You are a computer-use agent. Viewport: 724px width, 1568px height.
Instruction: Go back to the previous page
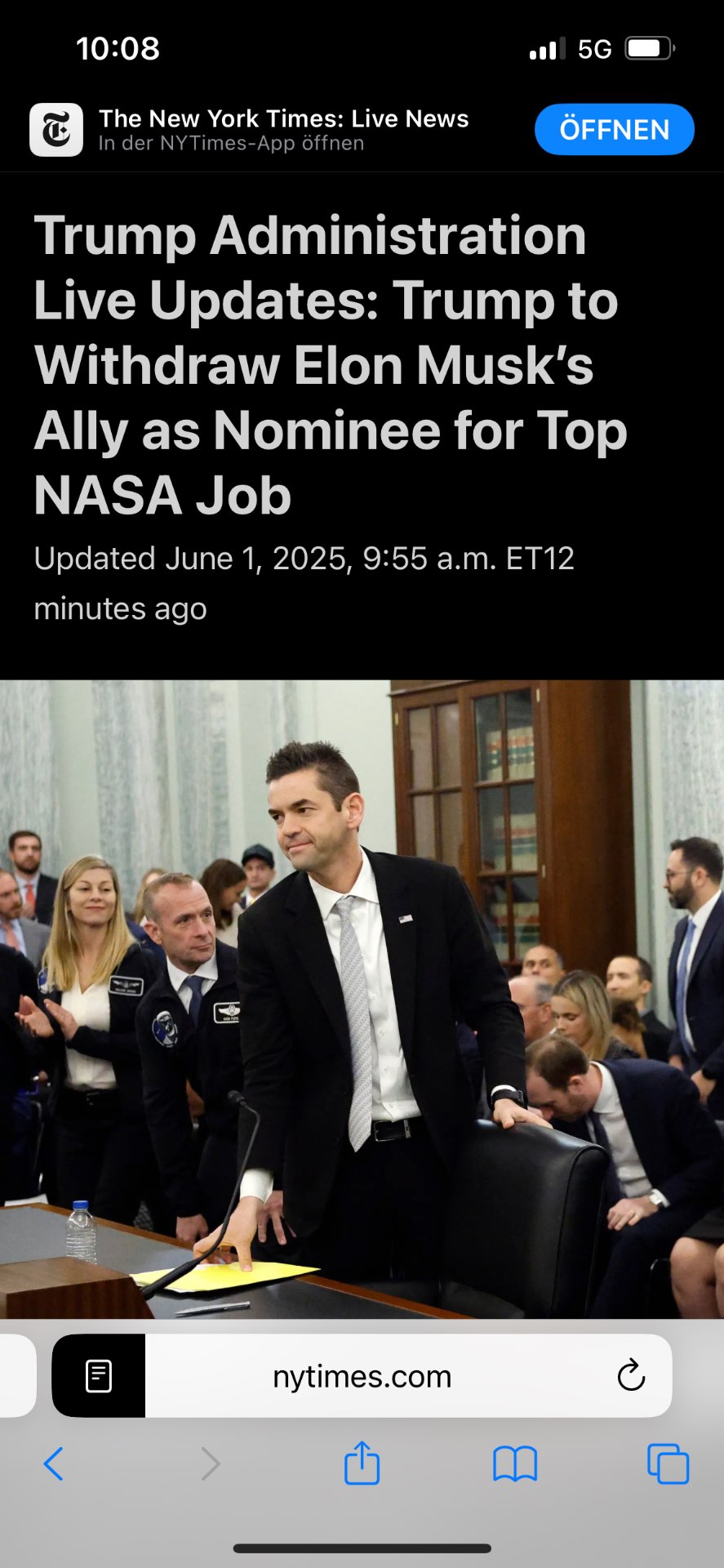click(x=54, y=1463)
